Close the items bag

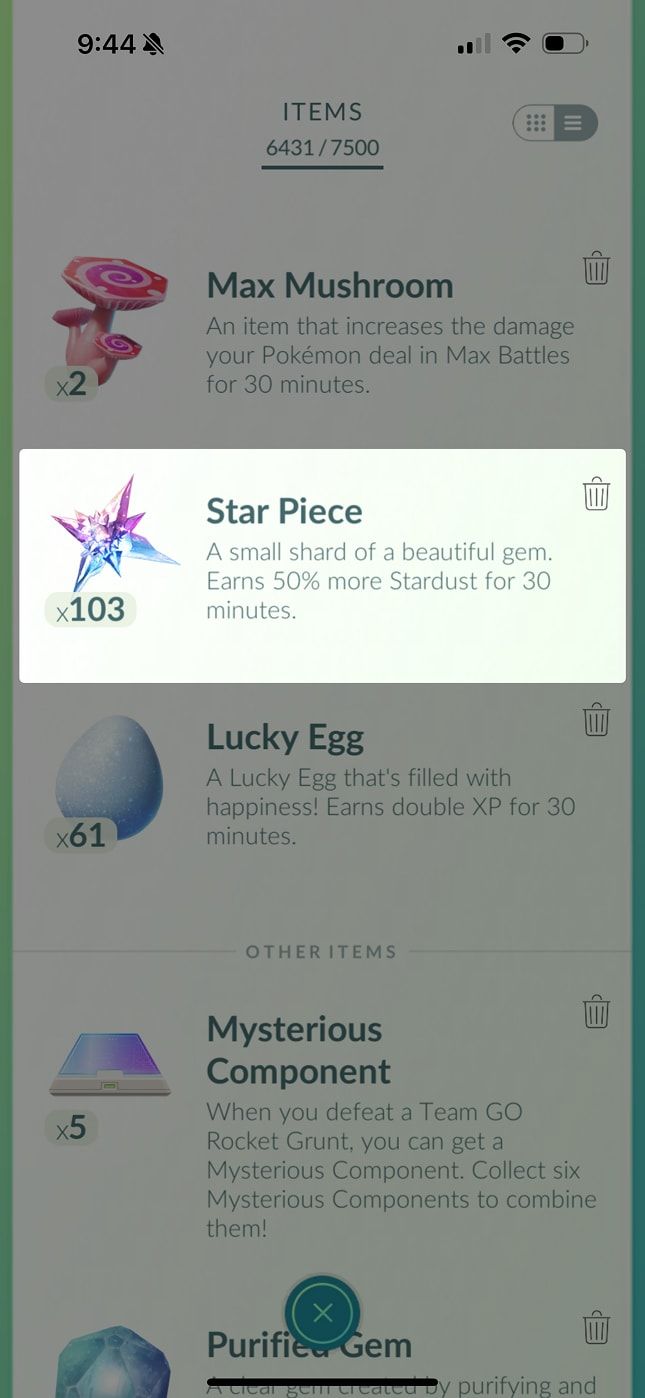(x=322, y=1313)
